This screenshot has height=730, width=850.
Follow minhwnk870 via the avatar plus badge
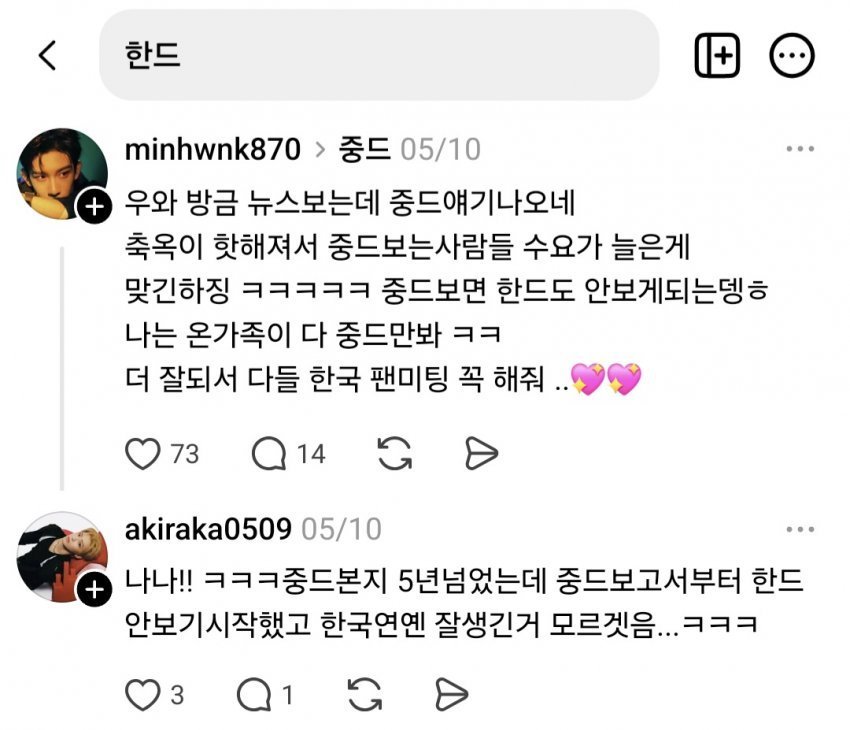click(x=94, y=206)
